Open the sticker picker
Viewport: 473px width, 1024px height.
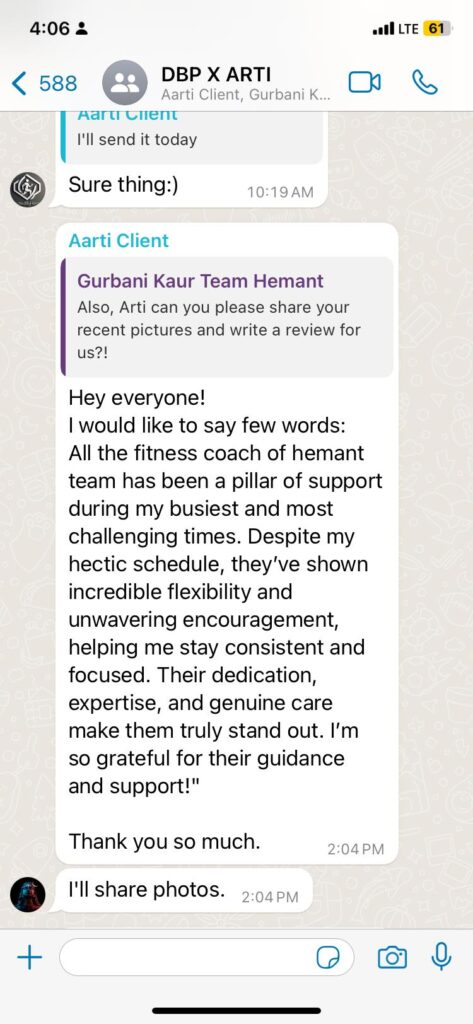328,958
